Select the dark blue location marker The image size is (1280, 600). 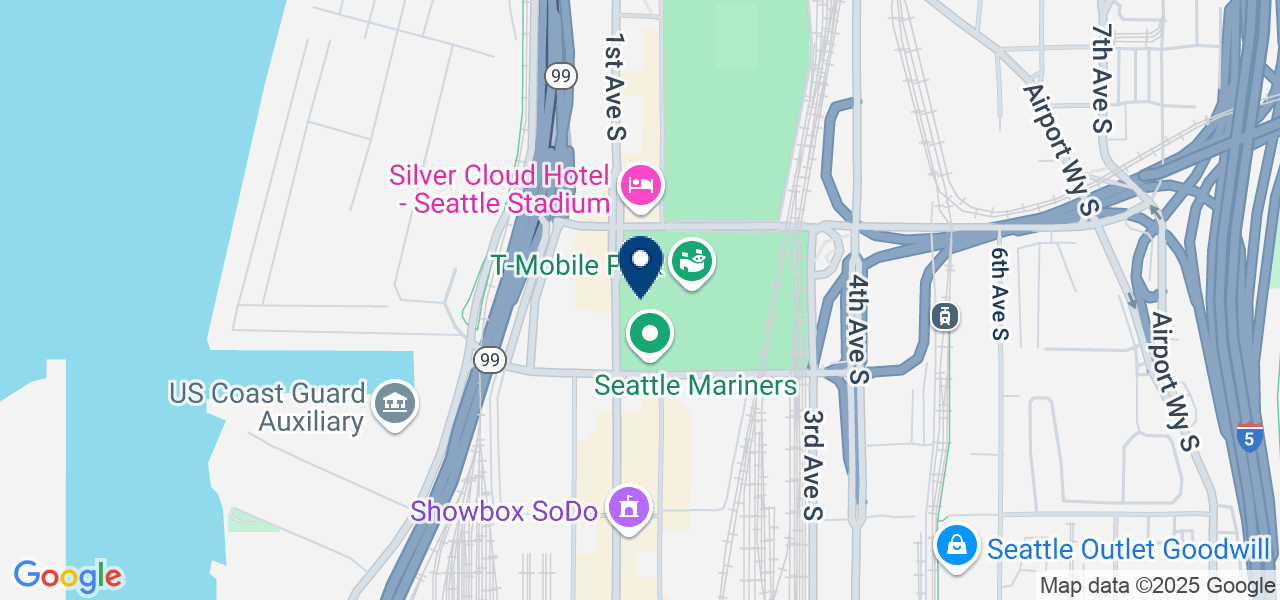[x=641, y=262]
